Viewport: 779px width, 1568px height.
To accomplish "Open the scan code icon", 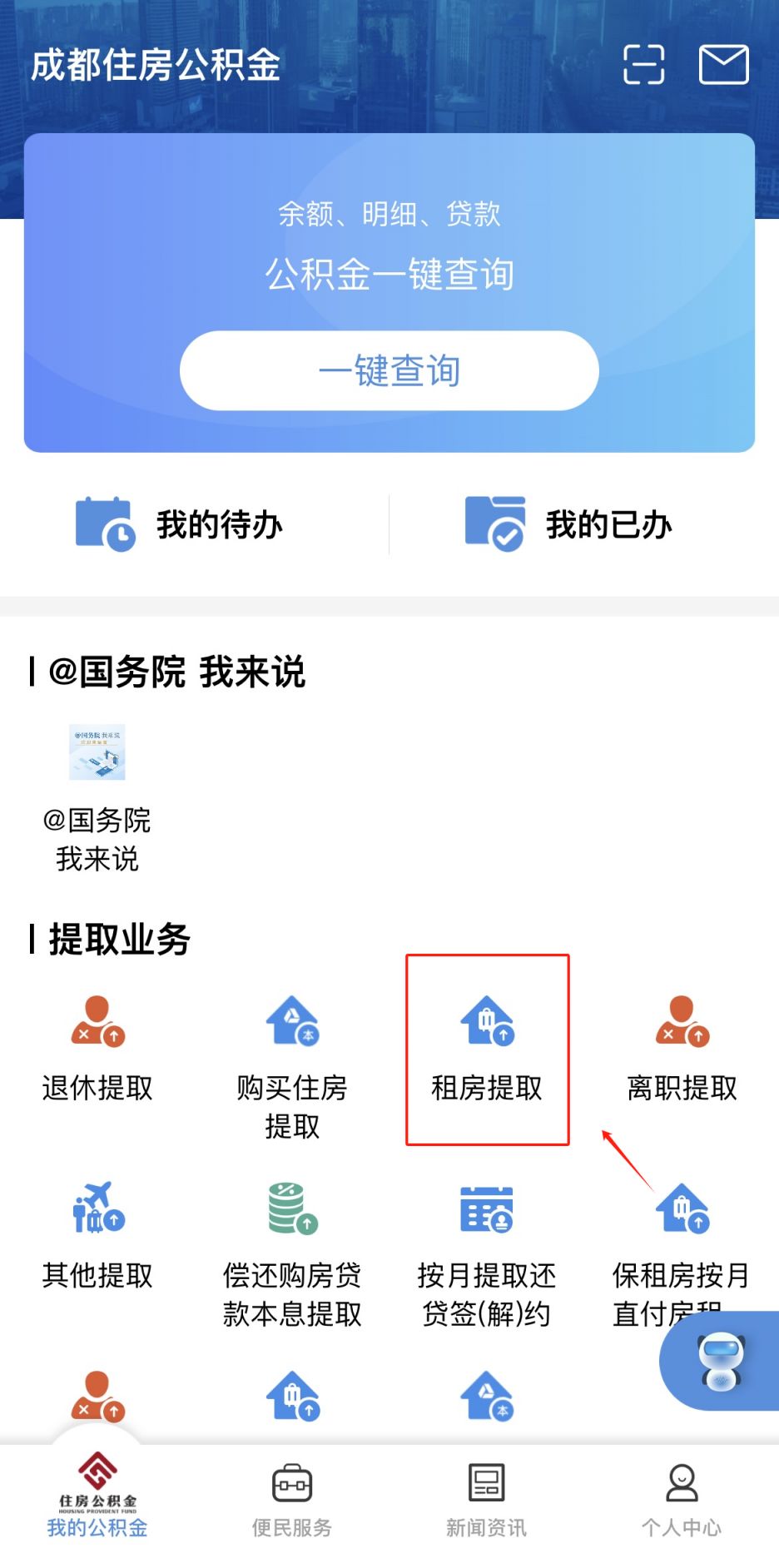I will [643, 65].
